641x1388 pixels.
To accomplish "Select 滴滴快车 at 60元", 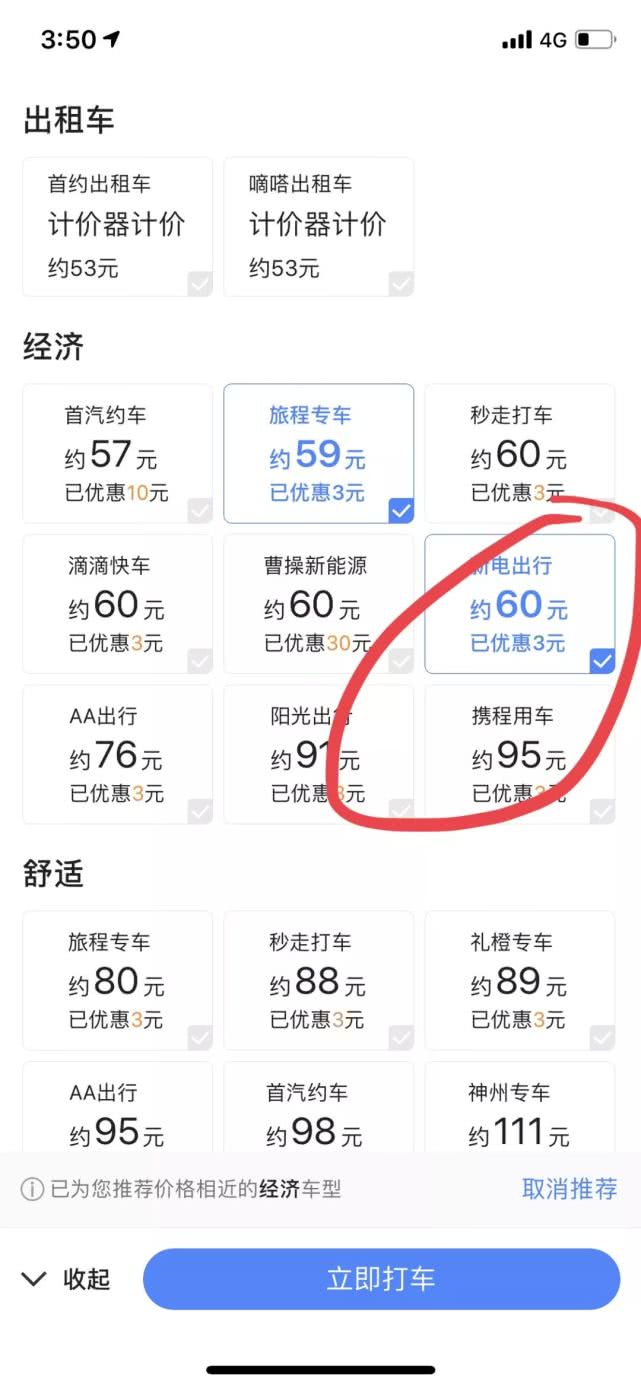I will pyautogui.click(x=118, y=604).
